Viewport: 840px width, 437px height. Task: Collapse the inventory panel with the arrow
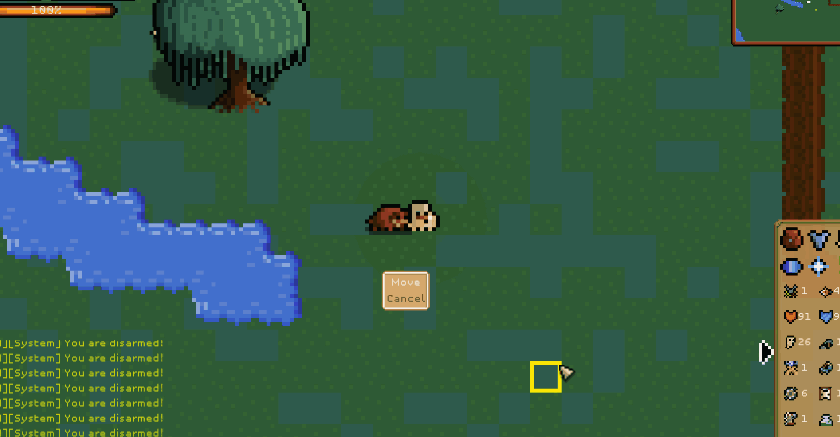point(765,351)
